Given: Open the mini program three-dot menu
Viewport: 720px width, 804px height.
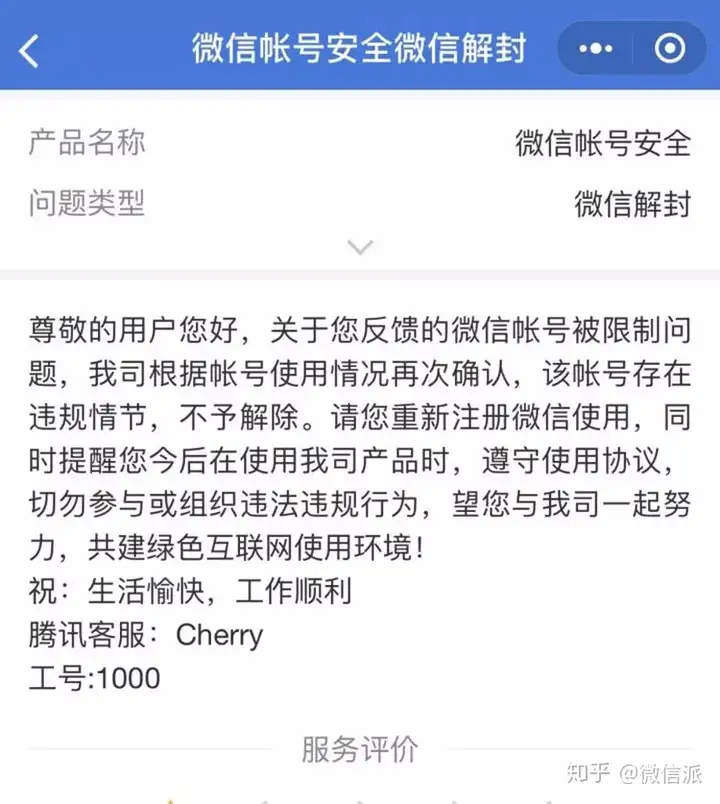Looking at the screenshot, I should point(596,48).
